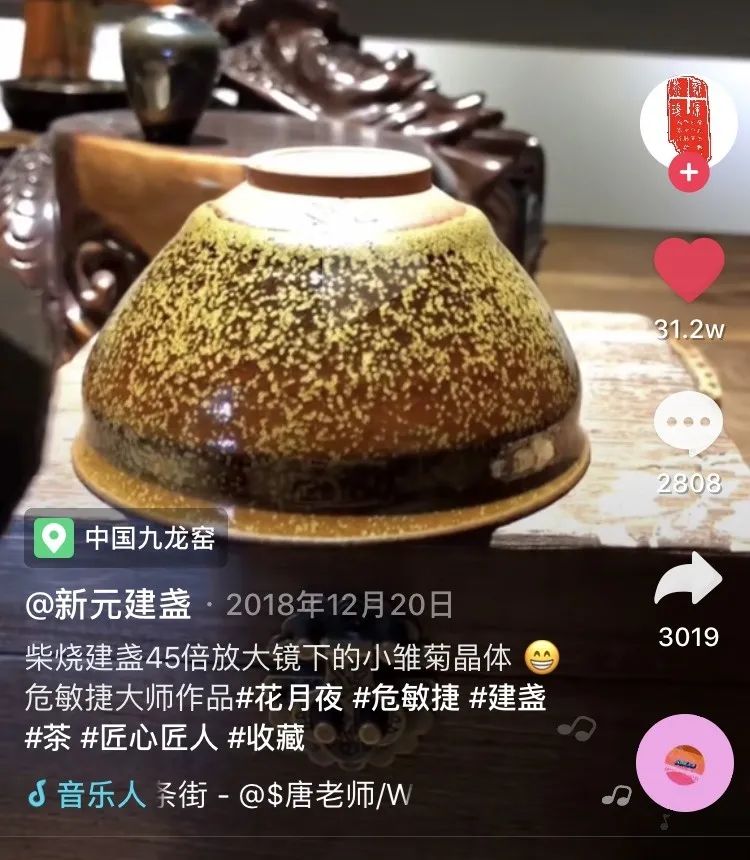
Task: Follow the creator with the plus button
Action: point(688,173)
